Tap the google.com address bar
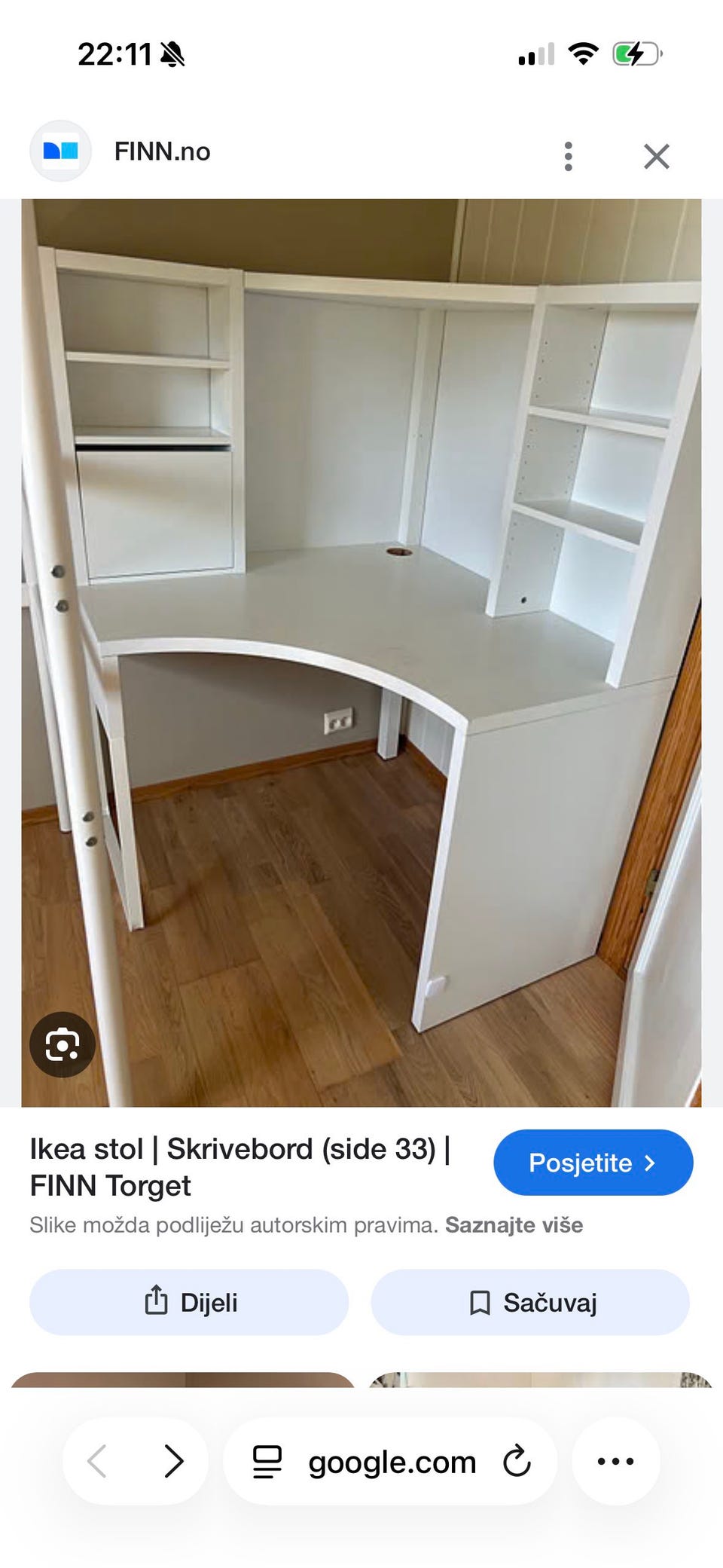Screen dimensions: 723x1568 click(390, 1461)
